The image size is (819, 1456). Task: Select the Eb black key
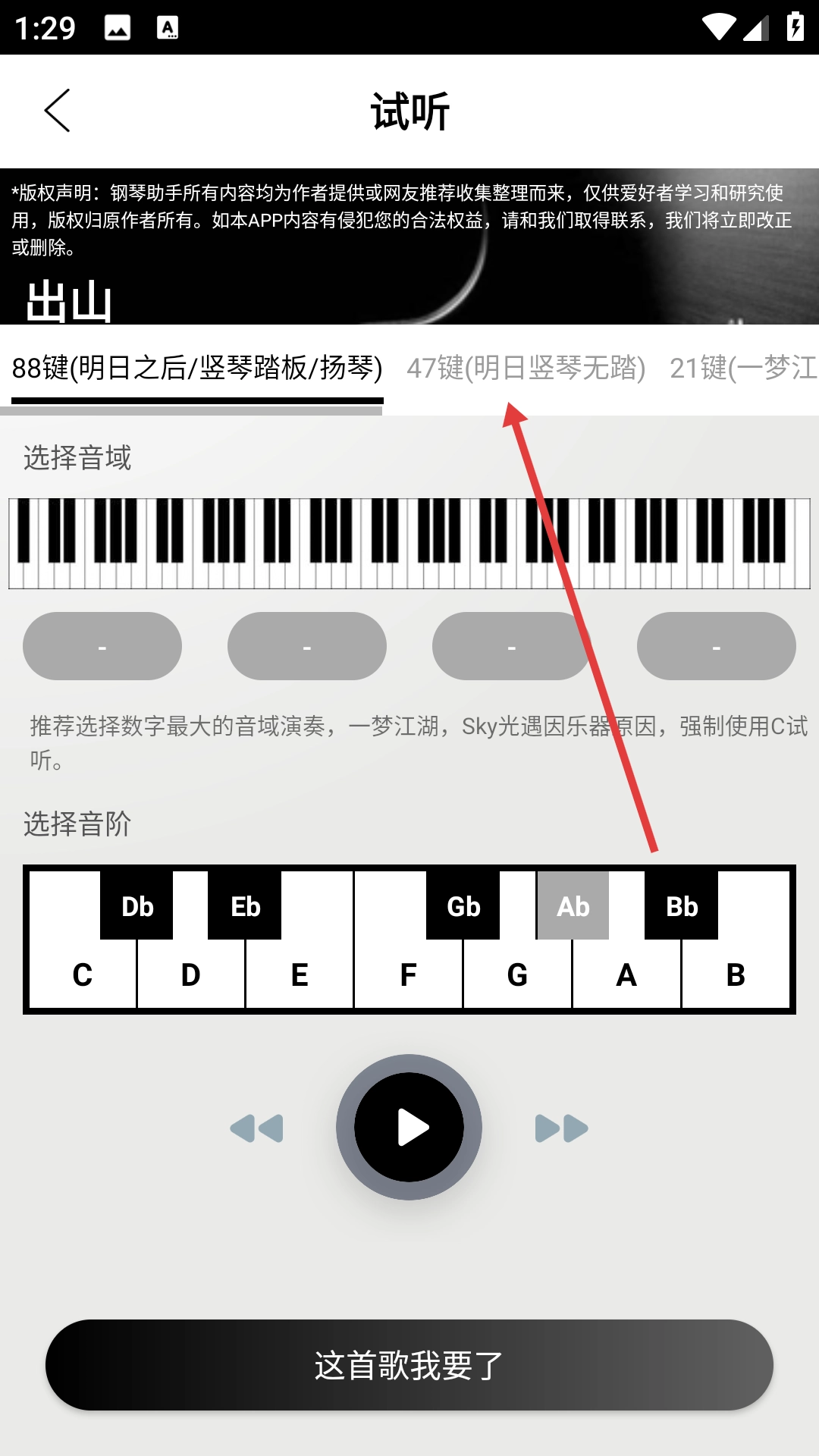tap(245, 906)
